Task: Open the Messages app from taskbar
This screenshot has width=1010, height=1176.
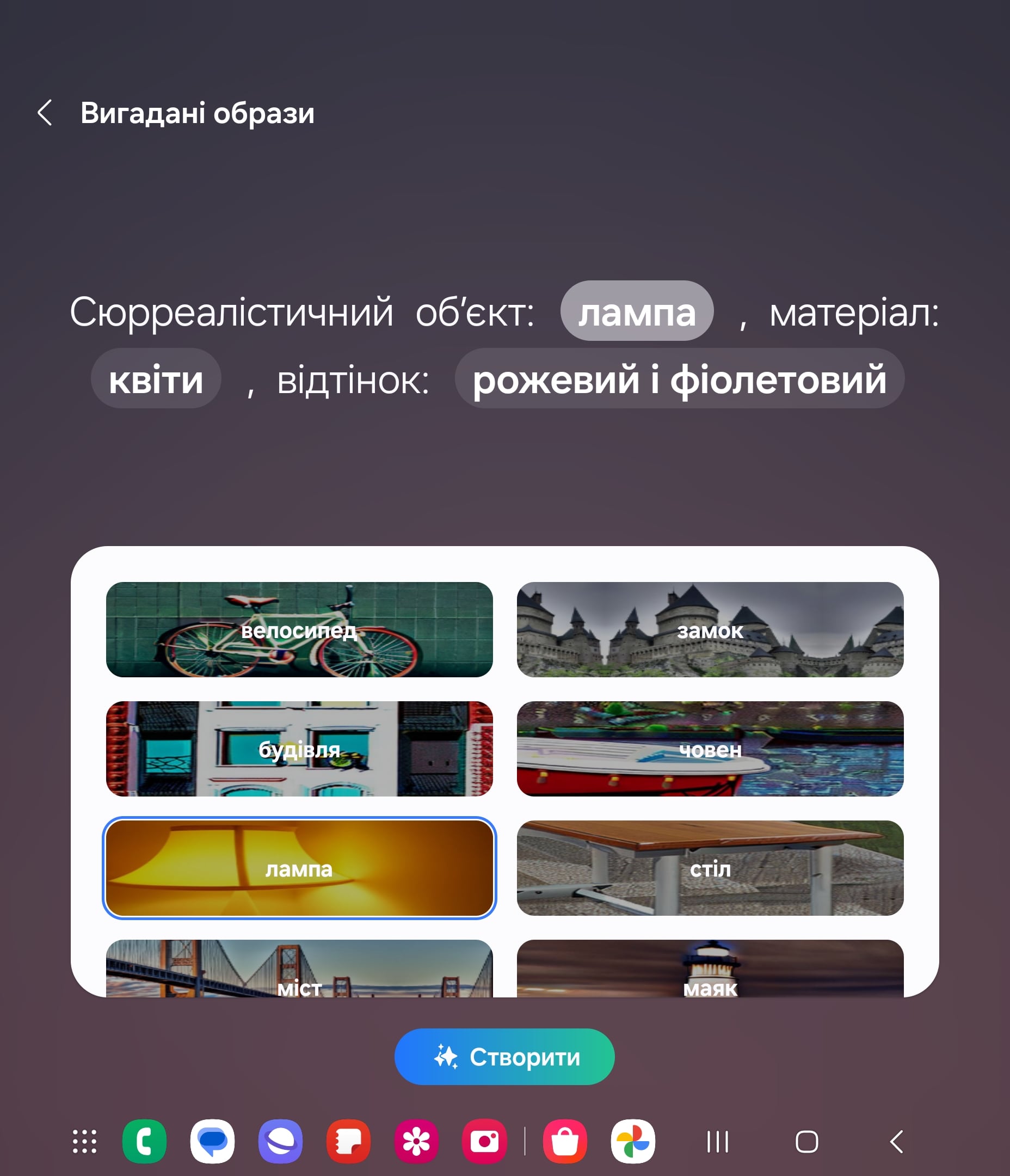Action: pyautogui.click(x=212, y=1141)
